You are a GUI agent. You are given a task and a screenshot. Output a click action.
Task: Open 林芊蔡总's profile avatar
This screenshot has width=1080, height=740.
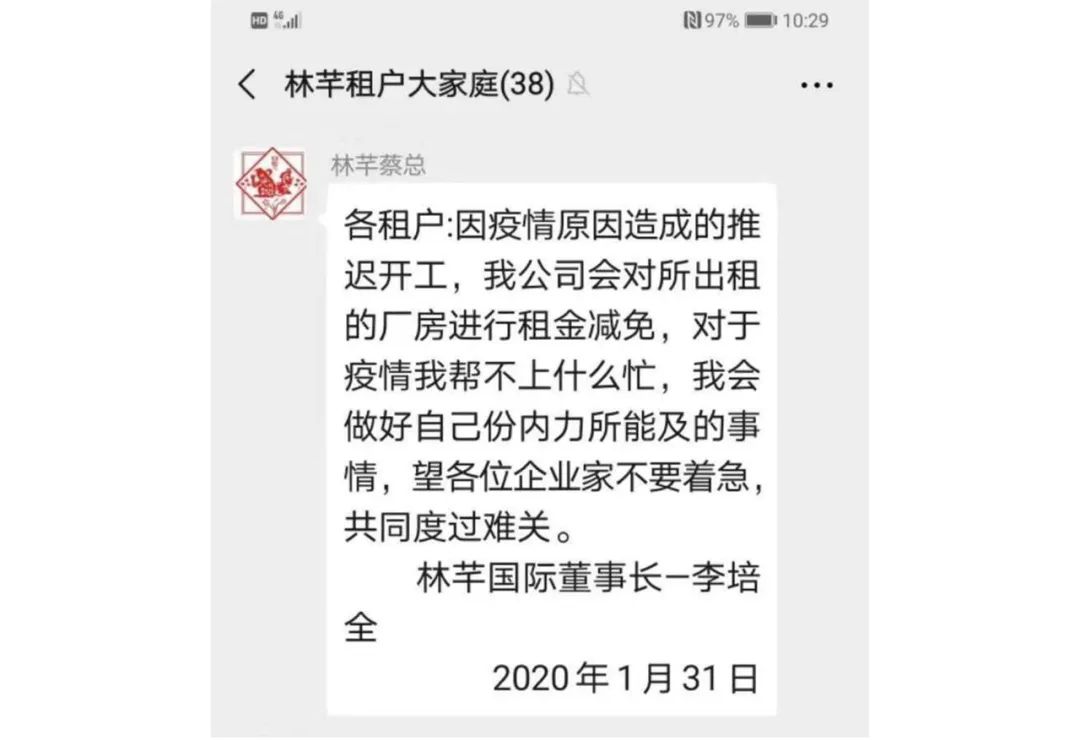(x=270, y=185)
